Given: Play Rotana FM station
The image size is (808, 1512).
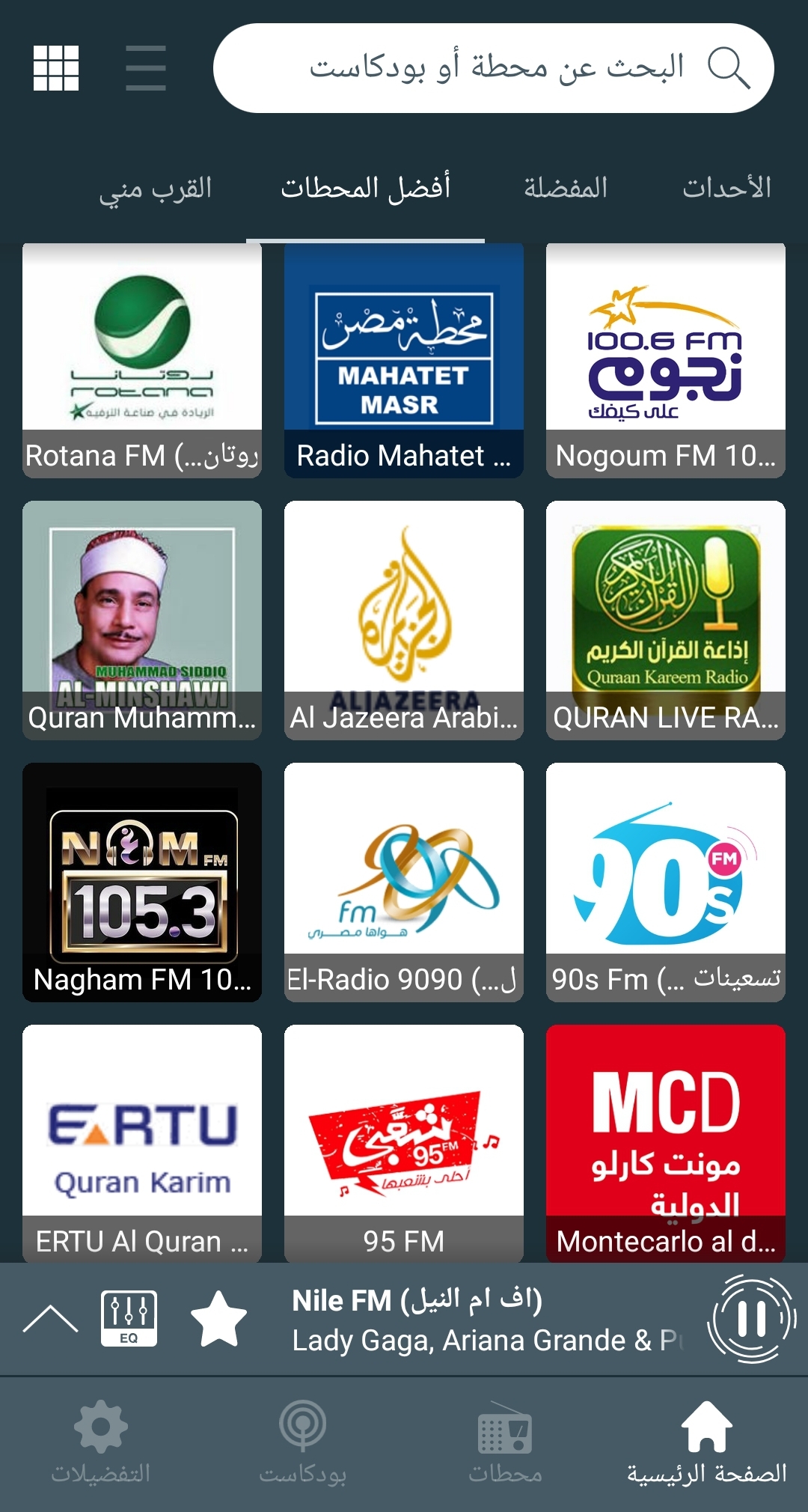Looking at the screenshot, I should click(x=142, y=359).
